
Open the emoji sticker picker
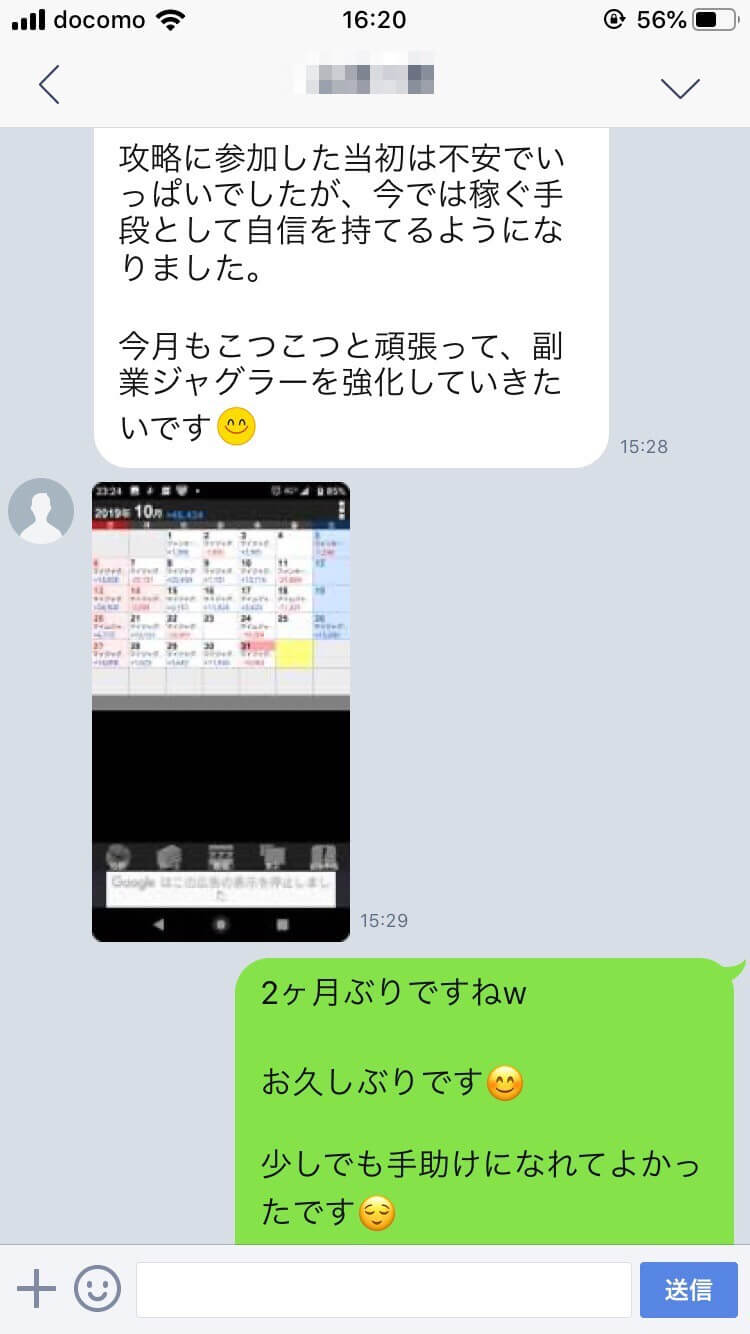97,1289
